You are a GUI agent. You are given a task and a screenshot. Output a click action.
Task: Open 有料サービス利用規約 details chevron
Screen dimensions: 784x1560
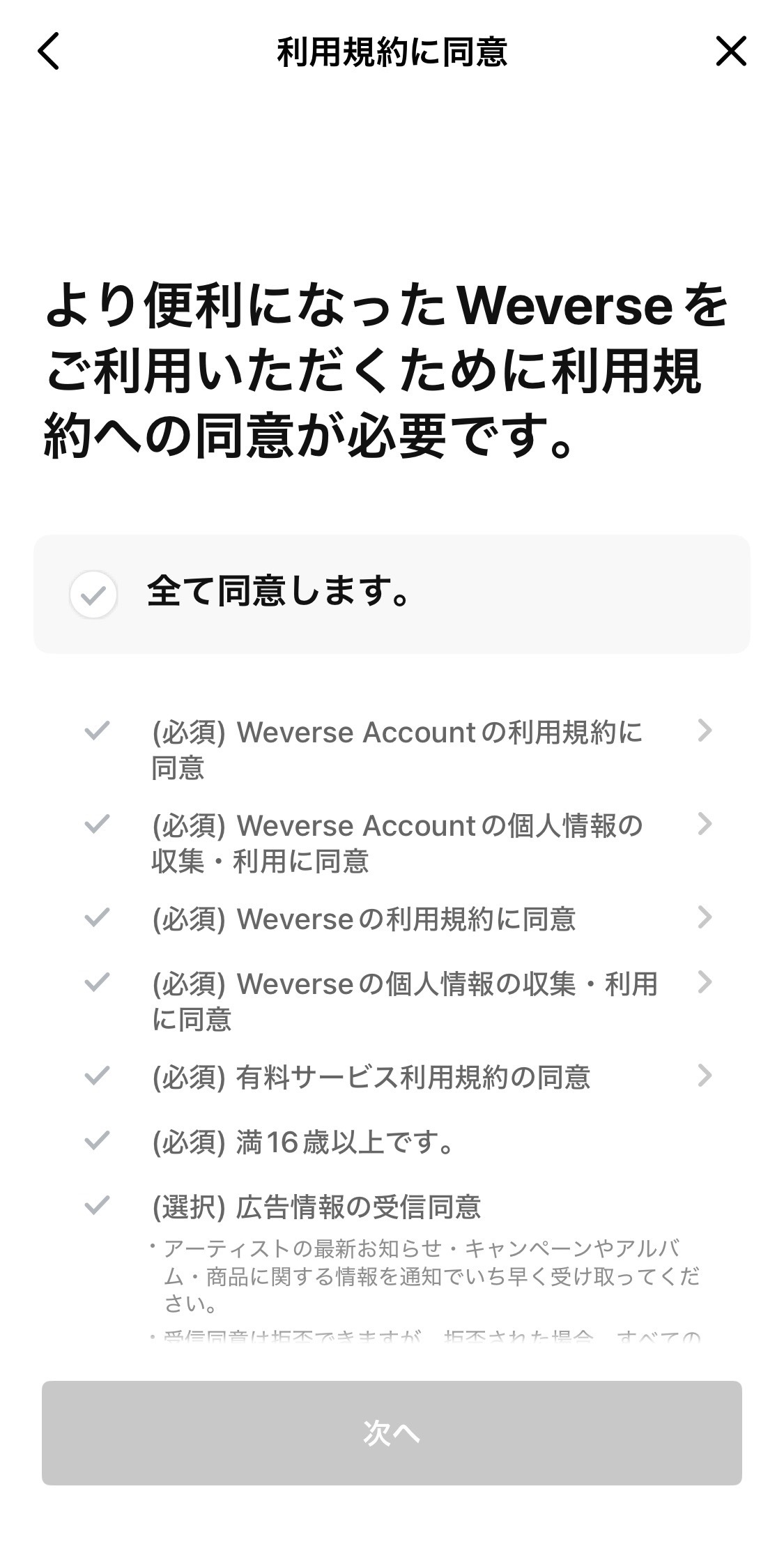(x=705, y=1076)
